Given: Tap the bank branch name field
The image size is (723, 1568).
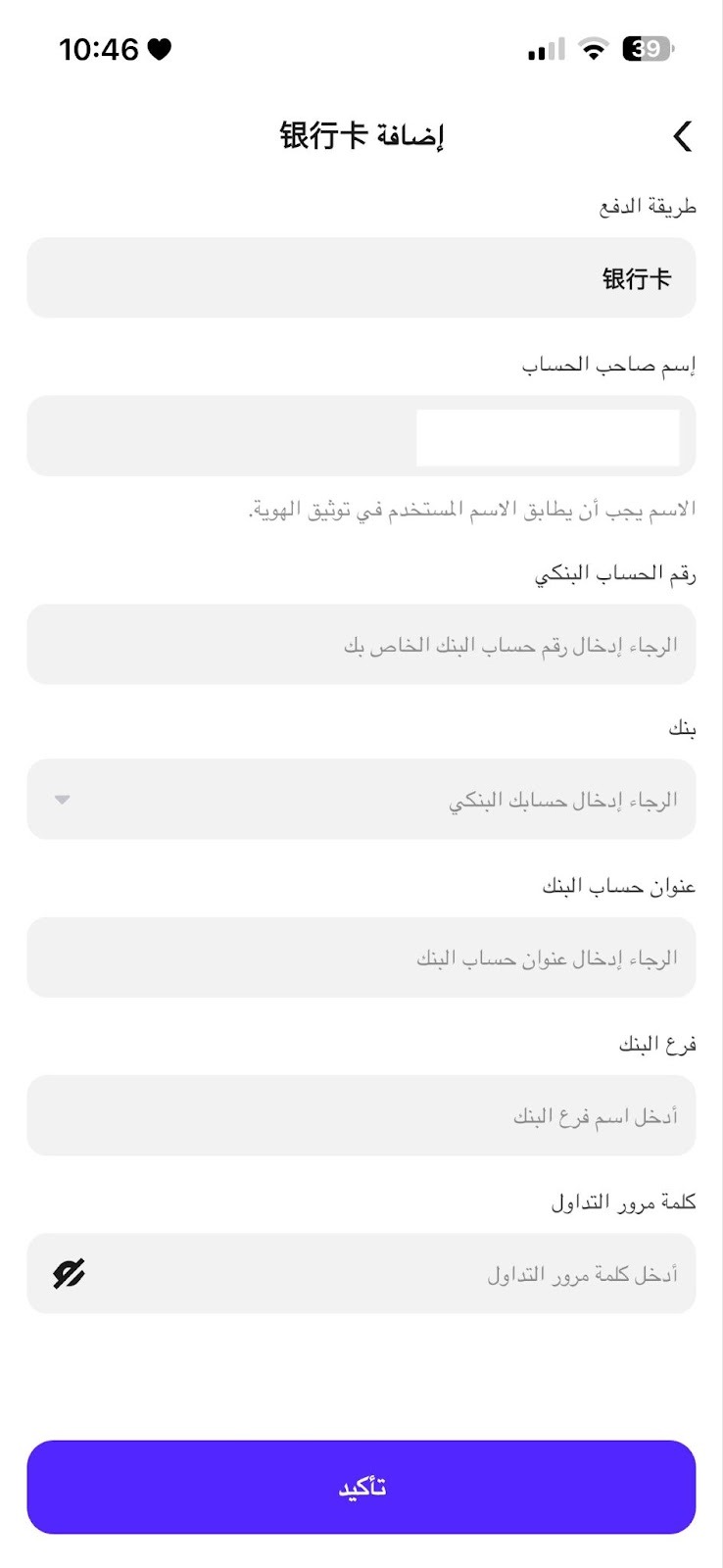Looking at the screenshot, I should [x=361, y=1115].
